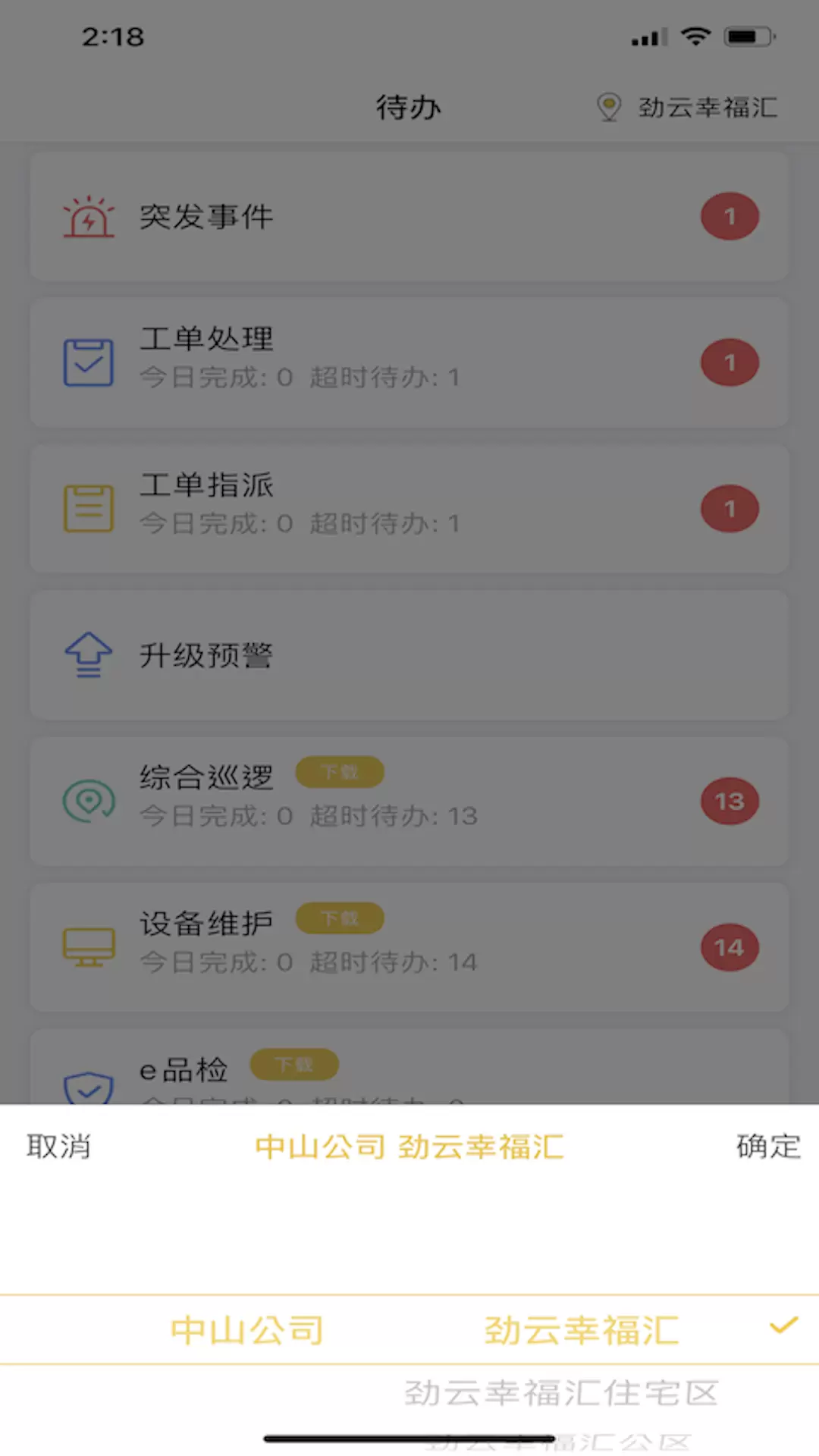Open the 工单处理 card
819x1456 pixels.
click(x=409, y=362)
